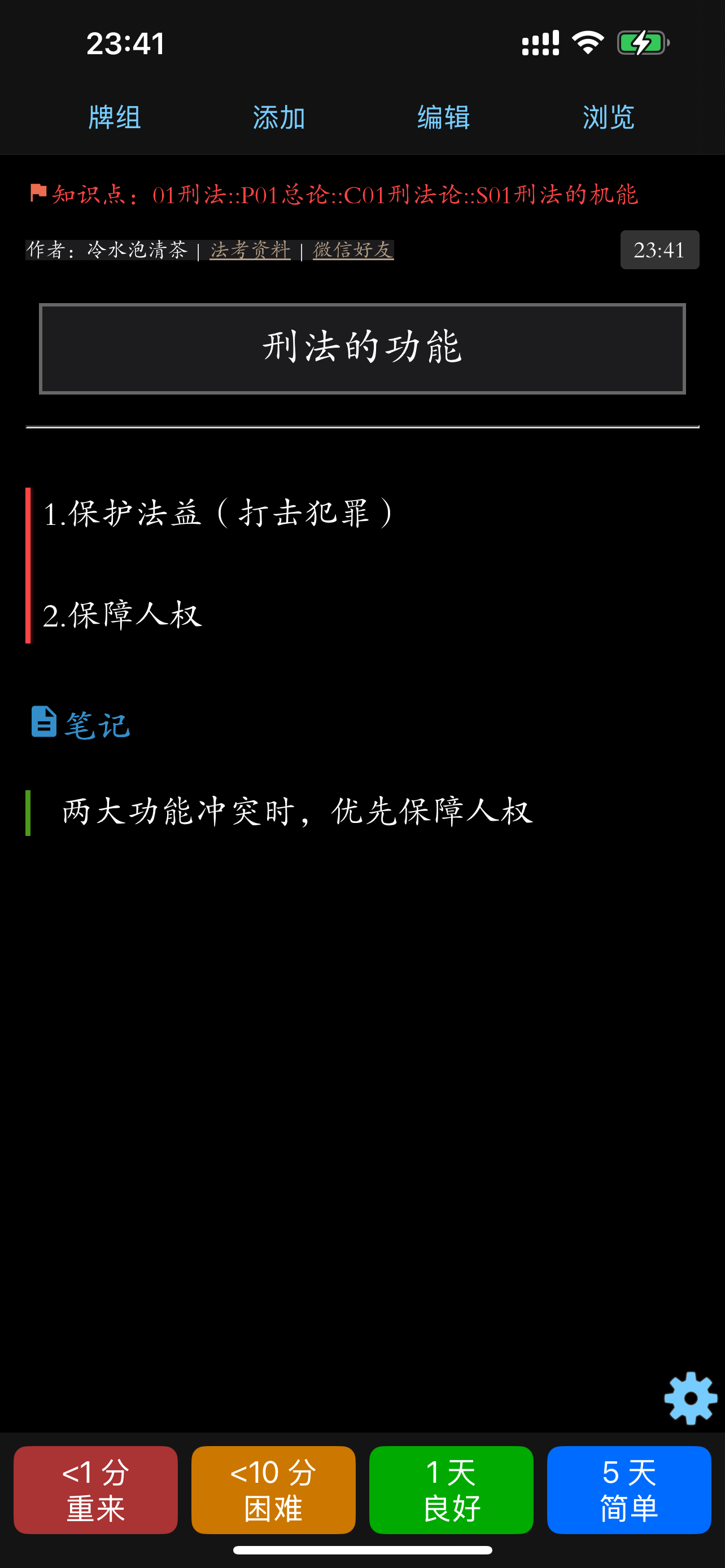
Task: Open the 浏览 card browser
Action: pyautogui.click(x=609, y=117)
